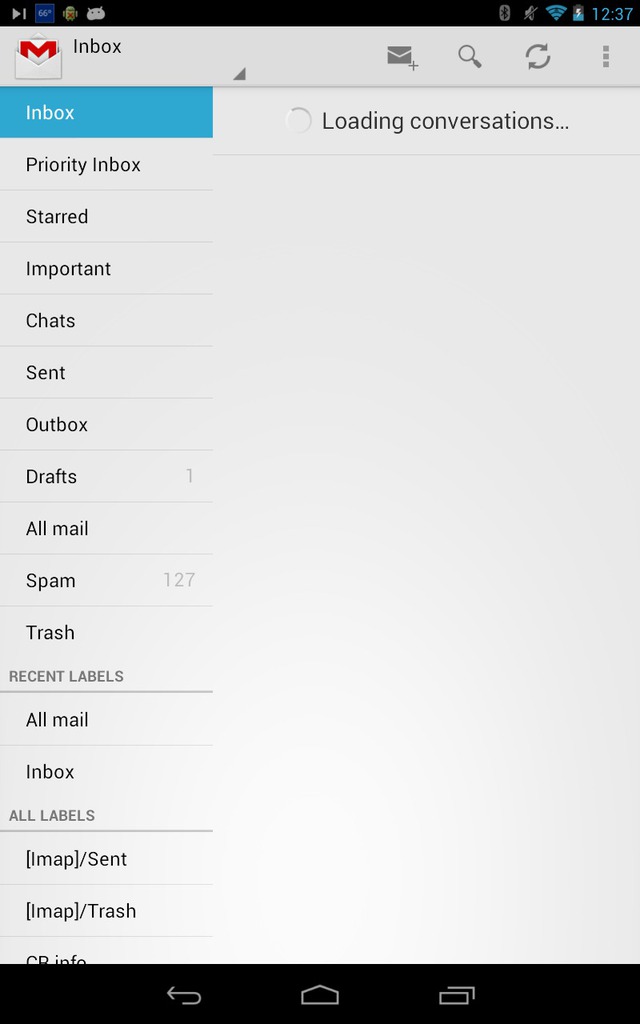Tap the Gmail logo in app bar

pos(38,57)
